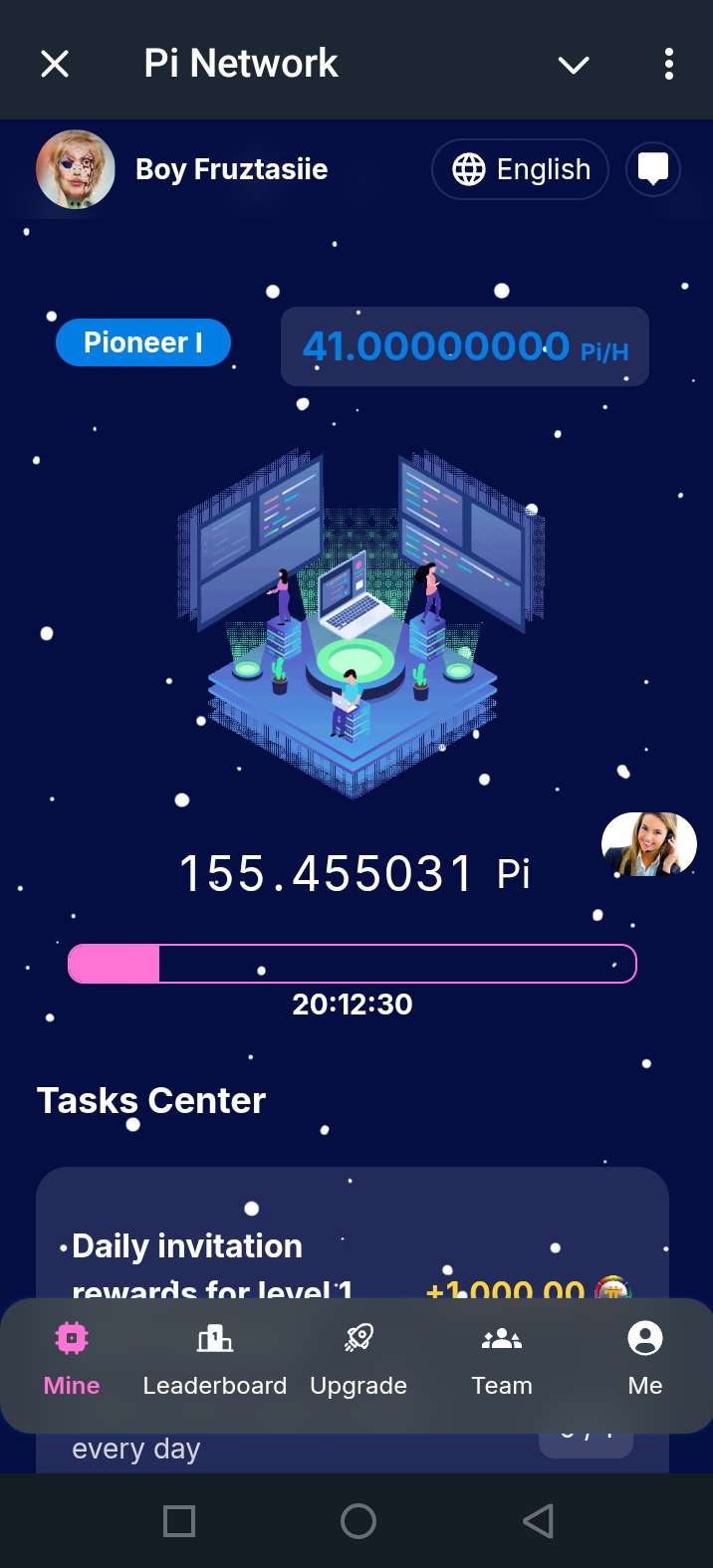Open Boy Fruztasiie profile avatar
Screen dimensions: 713x1568
(x=76, y=169)
